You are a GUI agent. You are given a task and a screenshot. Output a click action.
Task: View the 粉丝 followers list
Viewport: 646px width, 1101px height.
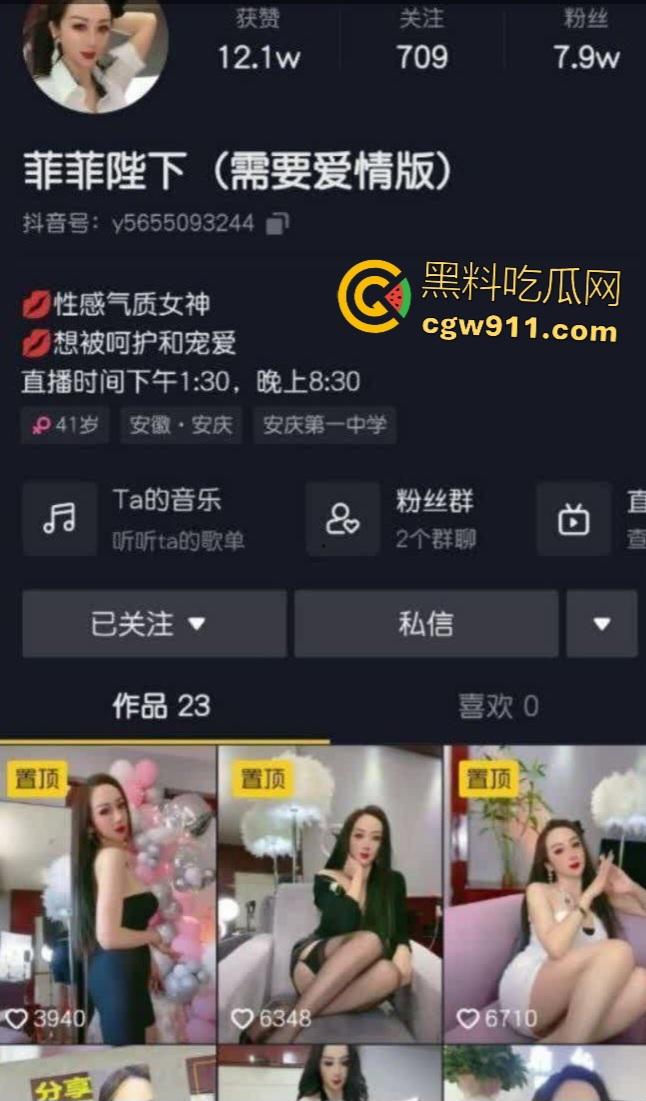[587, 42]
